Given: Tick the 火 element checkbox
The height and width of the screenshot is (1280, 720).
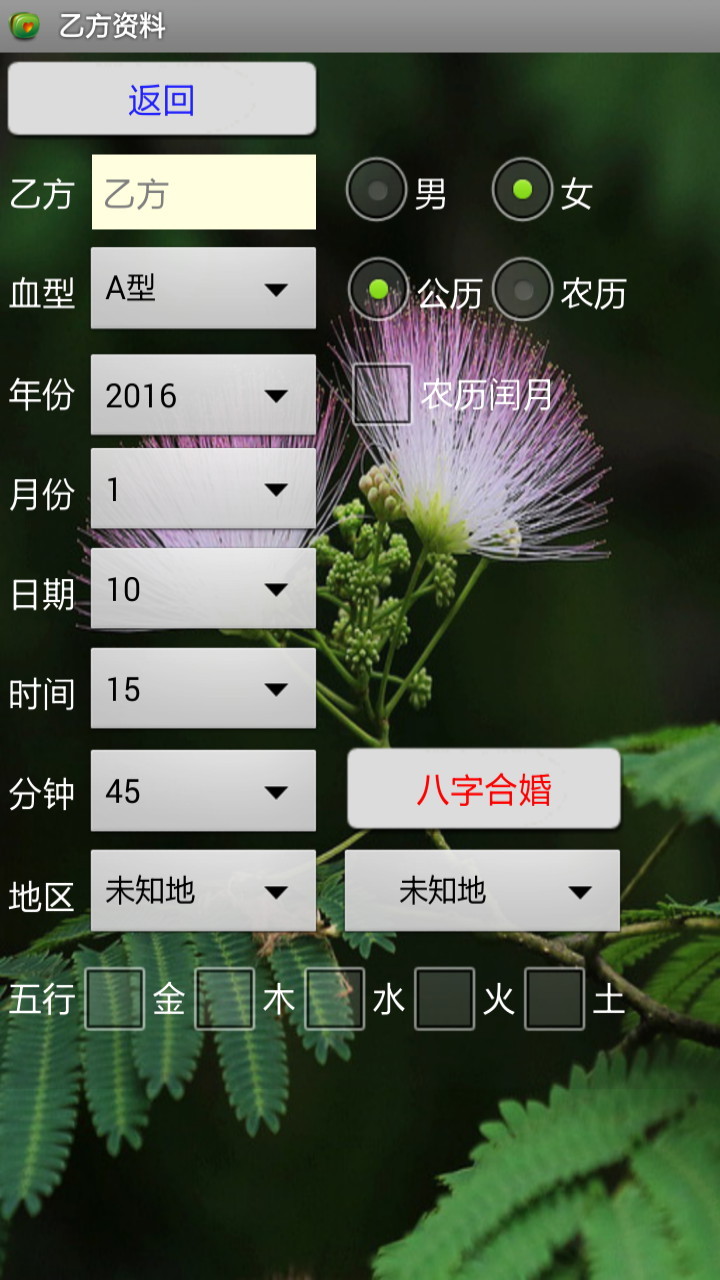Looking at the screenshot, I should pyautogui.click(x=444, y=998).
